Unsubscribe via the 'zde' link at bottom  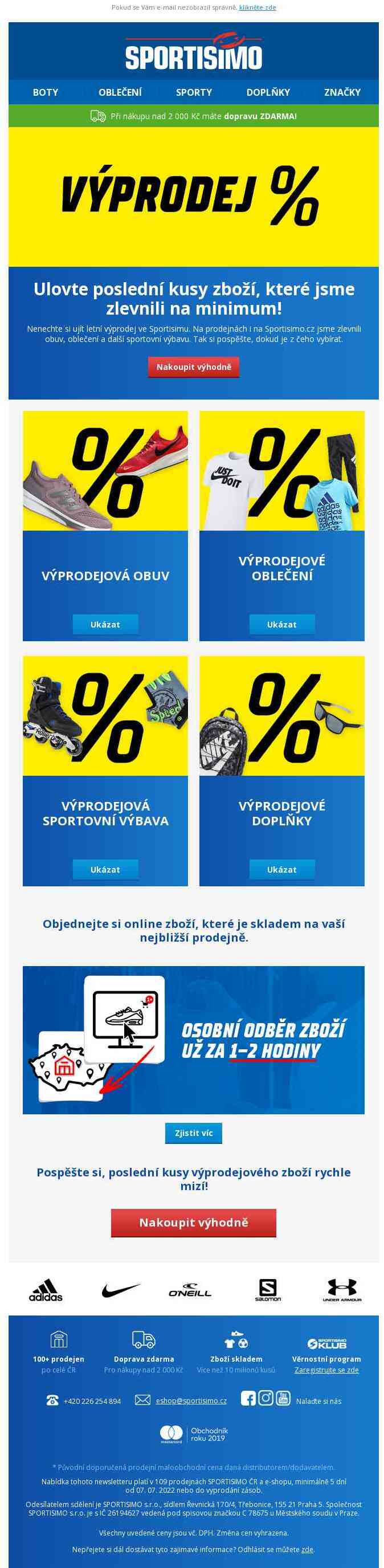click(307, 1550)
